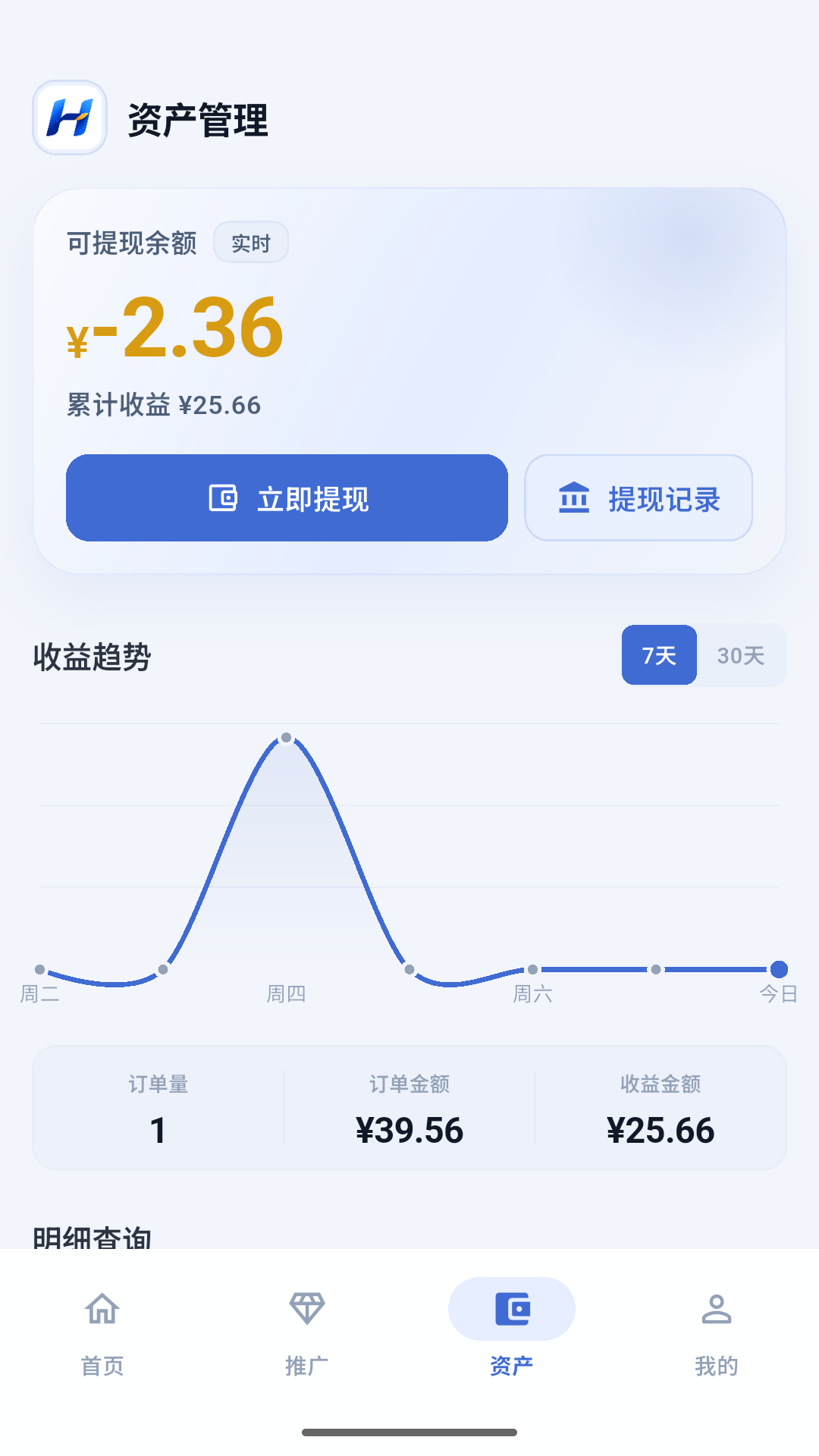Viewport: 819px width, 1456px height.
Task: Select the 推广 diamond icon
Action: (x=306, y=1308)
